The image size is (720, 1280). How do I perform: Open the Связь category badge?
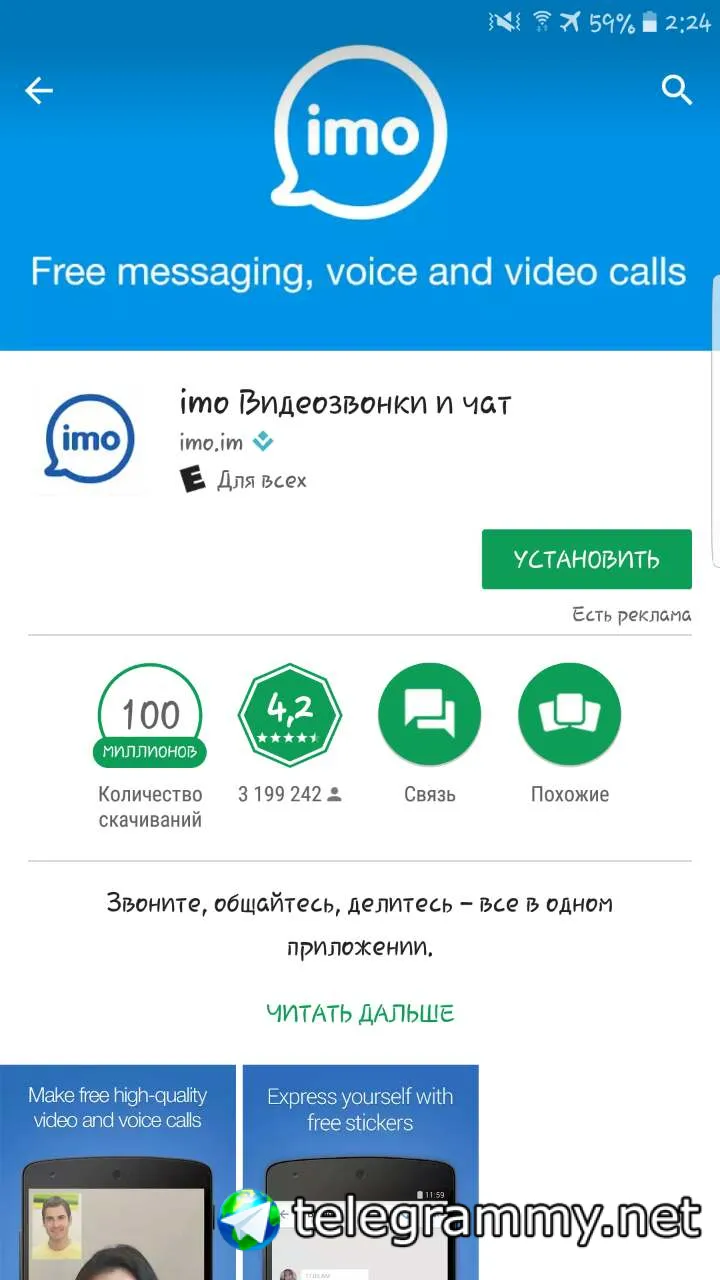point(429,715)
